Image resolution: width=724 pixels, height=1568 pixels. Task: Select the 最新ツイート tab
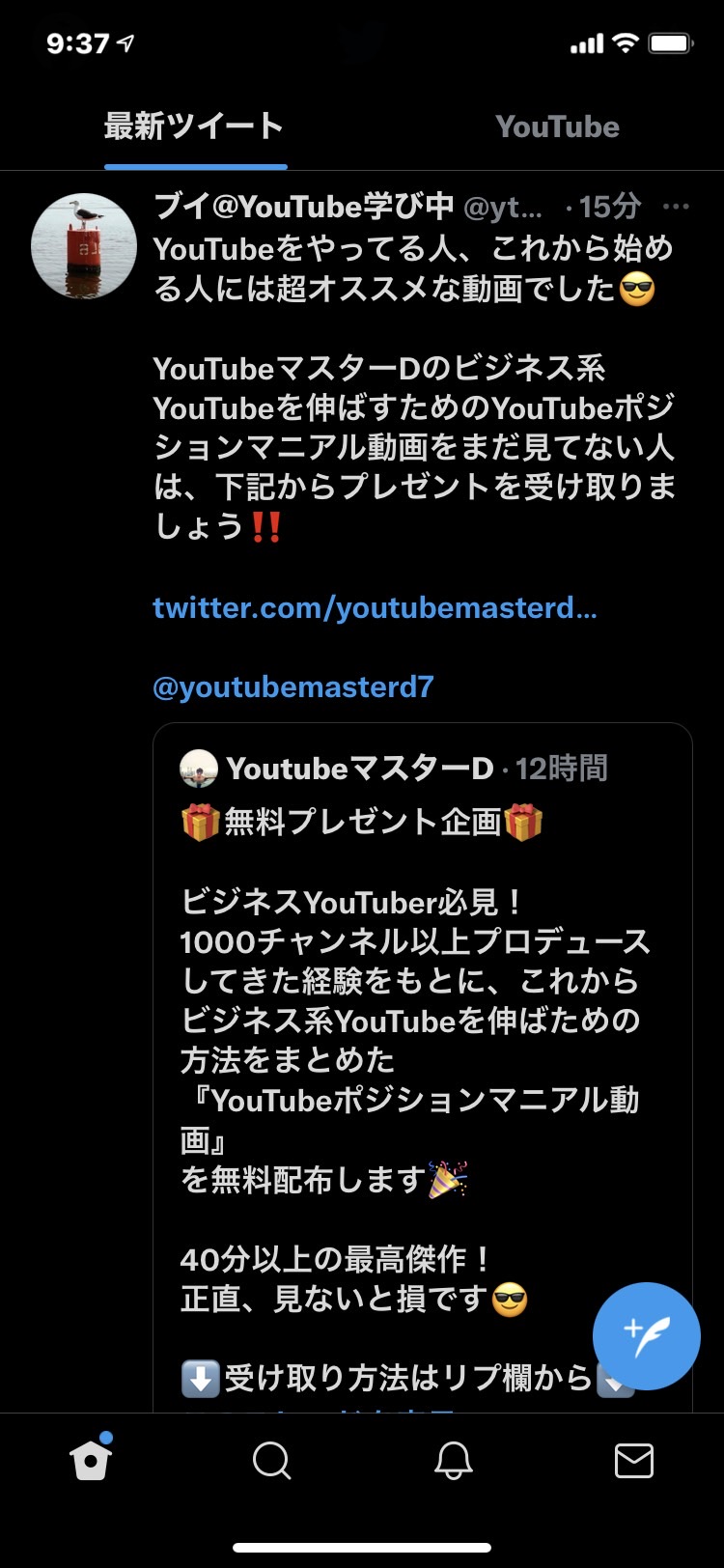click(194, 126)
